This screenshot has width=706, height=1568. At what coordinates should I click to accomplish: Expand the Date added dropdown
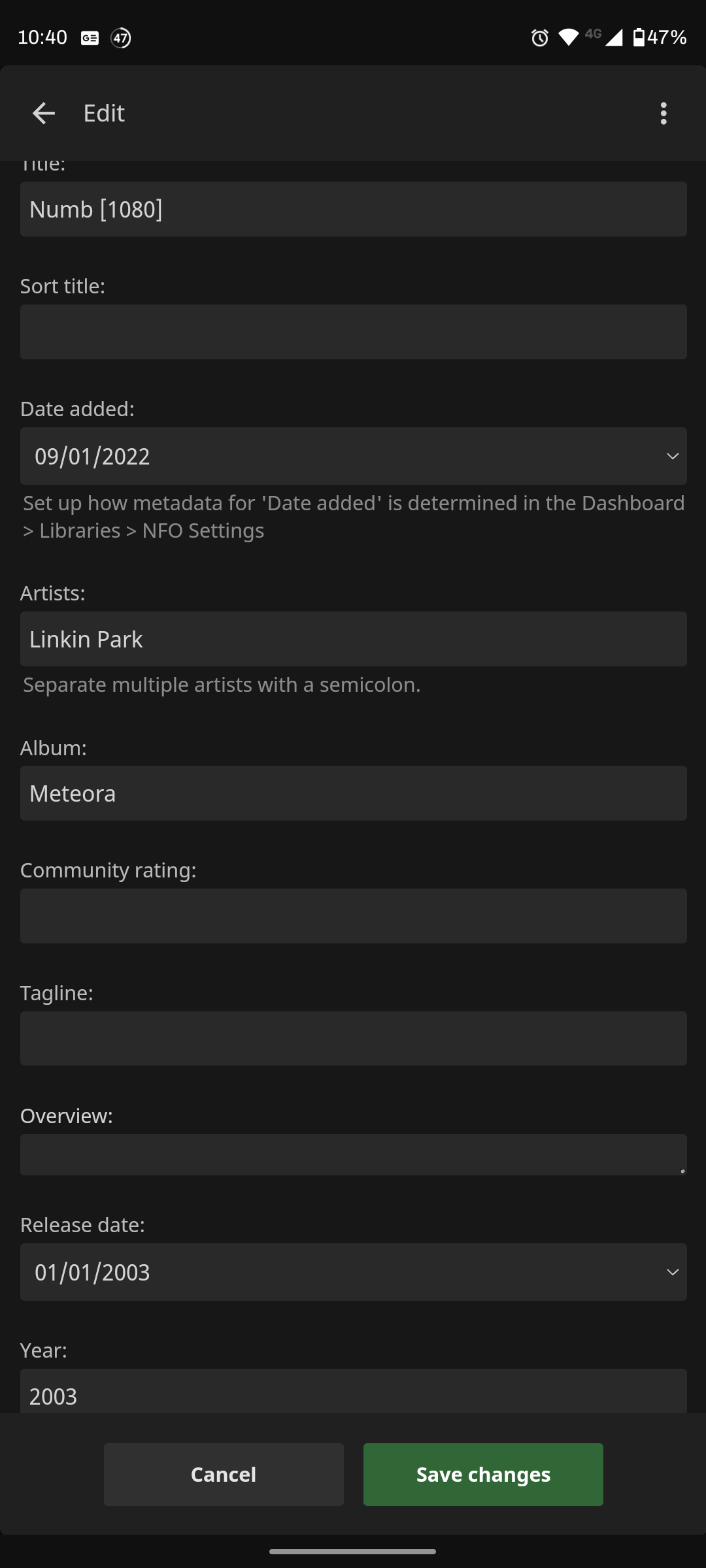coord(673,456)
